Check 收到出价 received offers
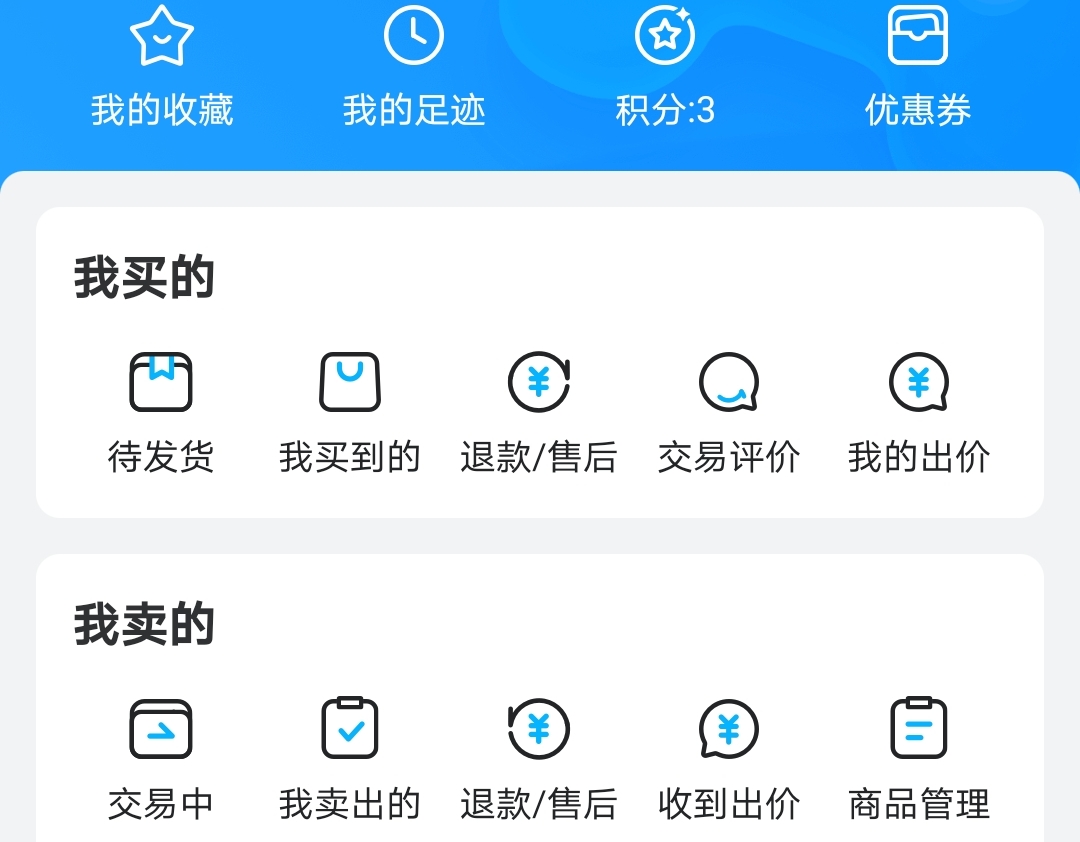The height and width of the screenshot is (842, 1080). click(729, 757)
